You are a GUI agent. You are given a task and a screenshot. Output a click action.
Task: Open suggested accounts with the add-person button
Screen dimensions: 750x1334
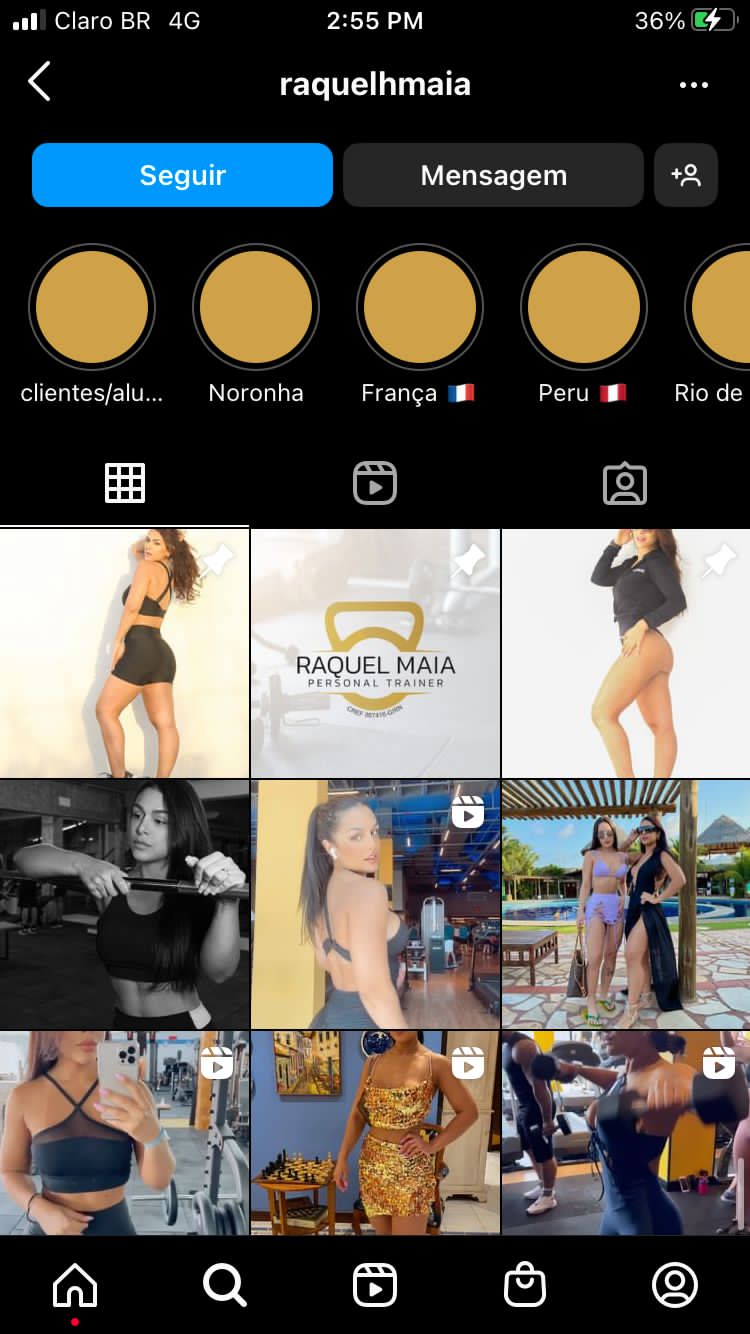[x=686, y=175]
